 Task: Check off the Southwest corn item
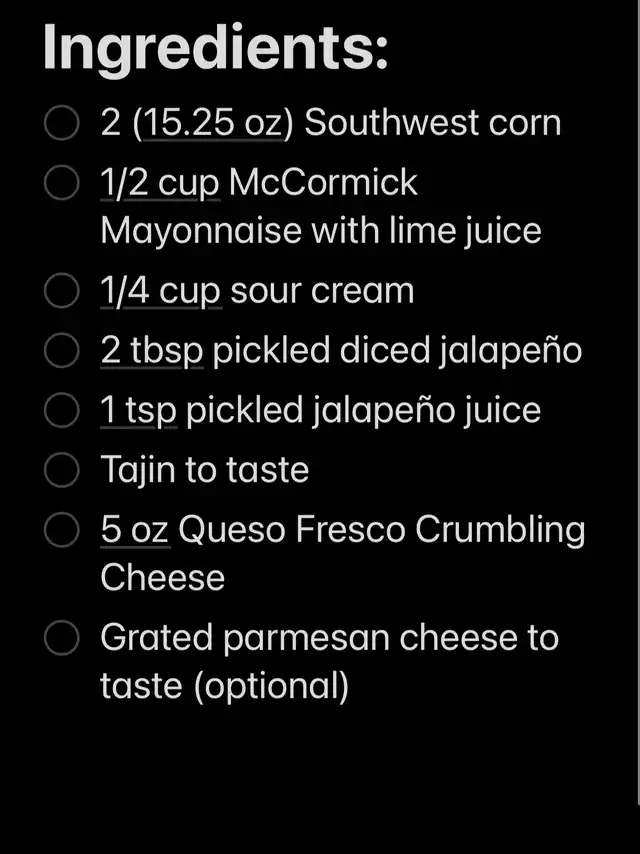(x=62, y=125)
